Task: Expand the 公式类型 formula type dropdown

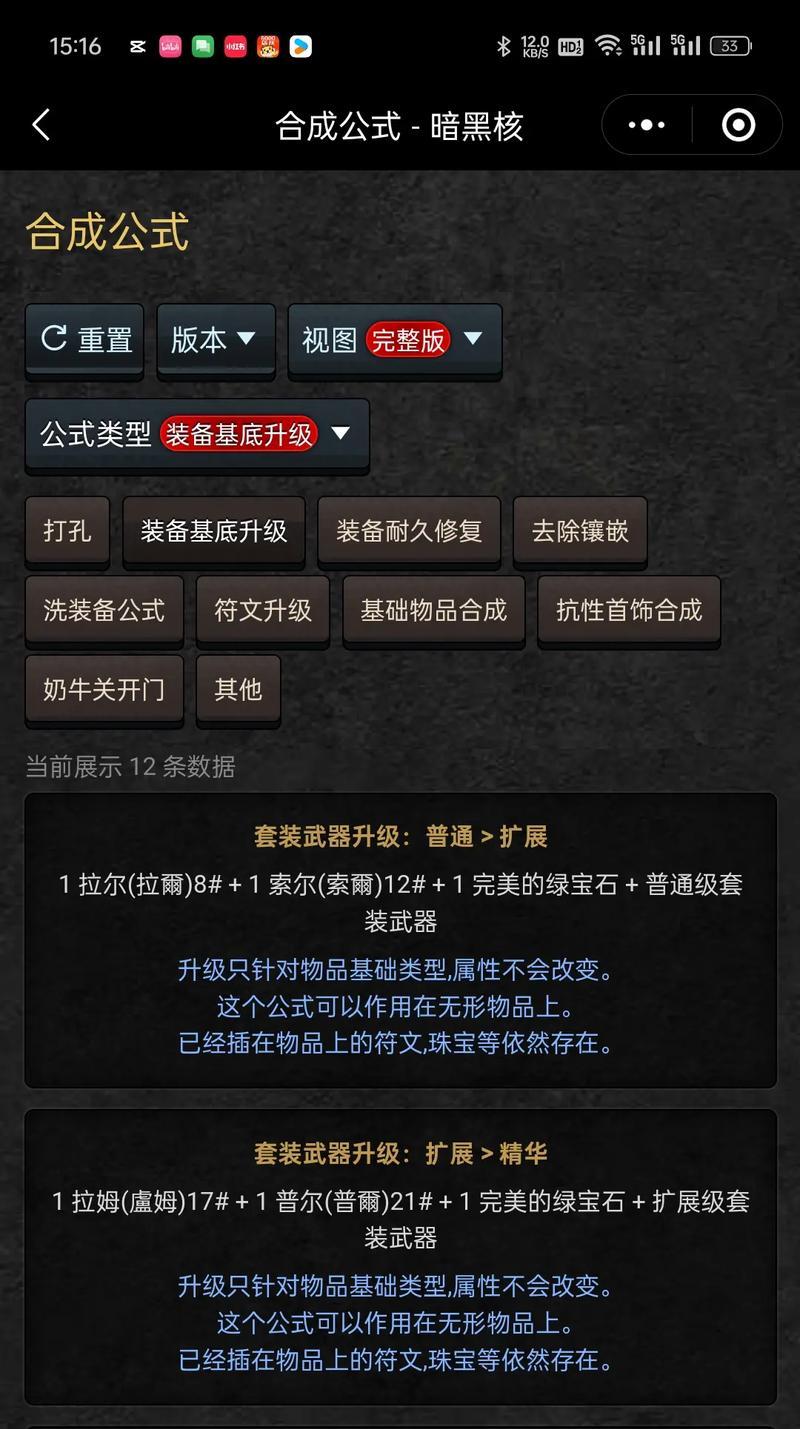Action: 197,434
